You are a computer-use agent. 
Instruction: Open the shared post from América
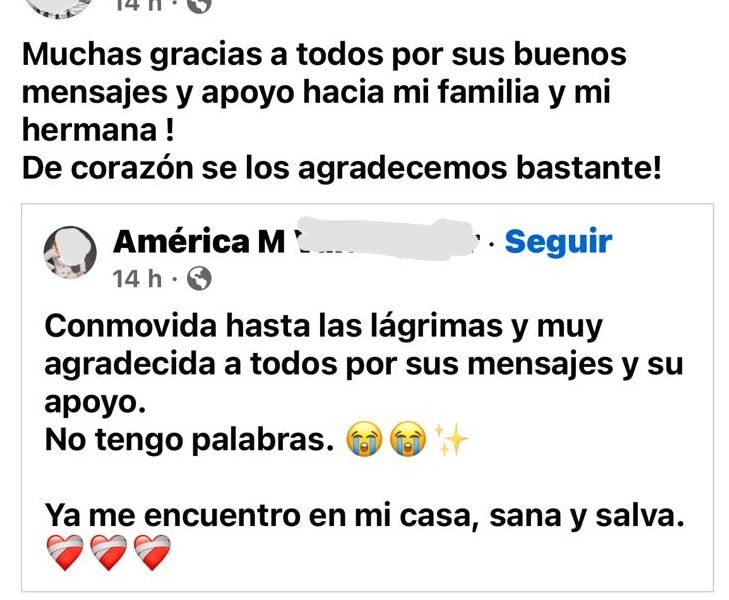click(366, 420)
